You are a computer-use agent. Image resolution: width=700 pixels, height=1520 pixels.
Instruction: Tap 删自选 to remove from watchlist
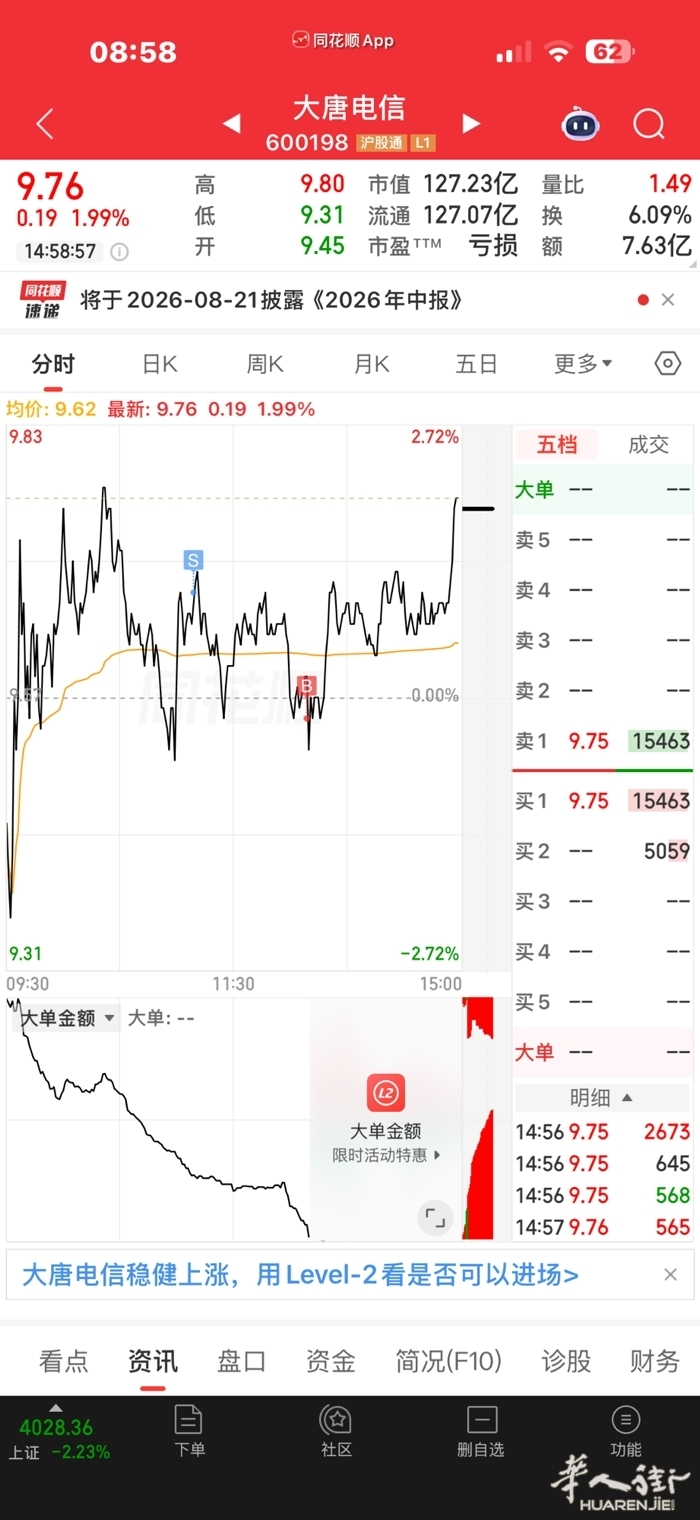pyautogui.click(x=481, y=1430)
